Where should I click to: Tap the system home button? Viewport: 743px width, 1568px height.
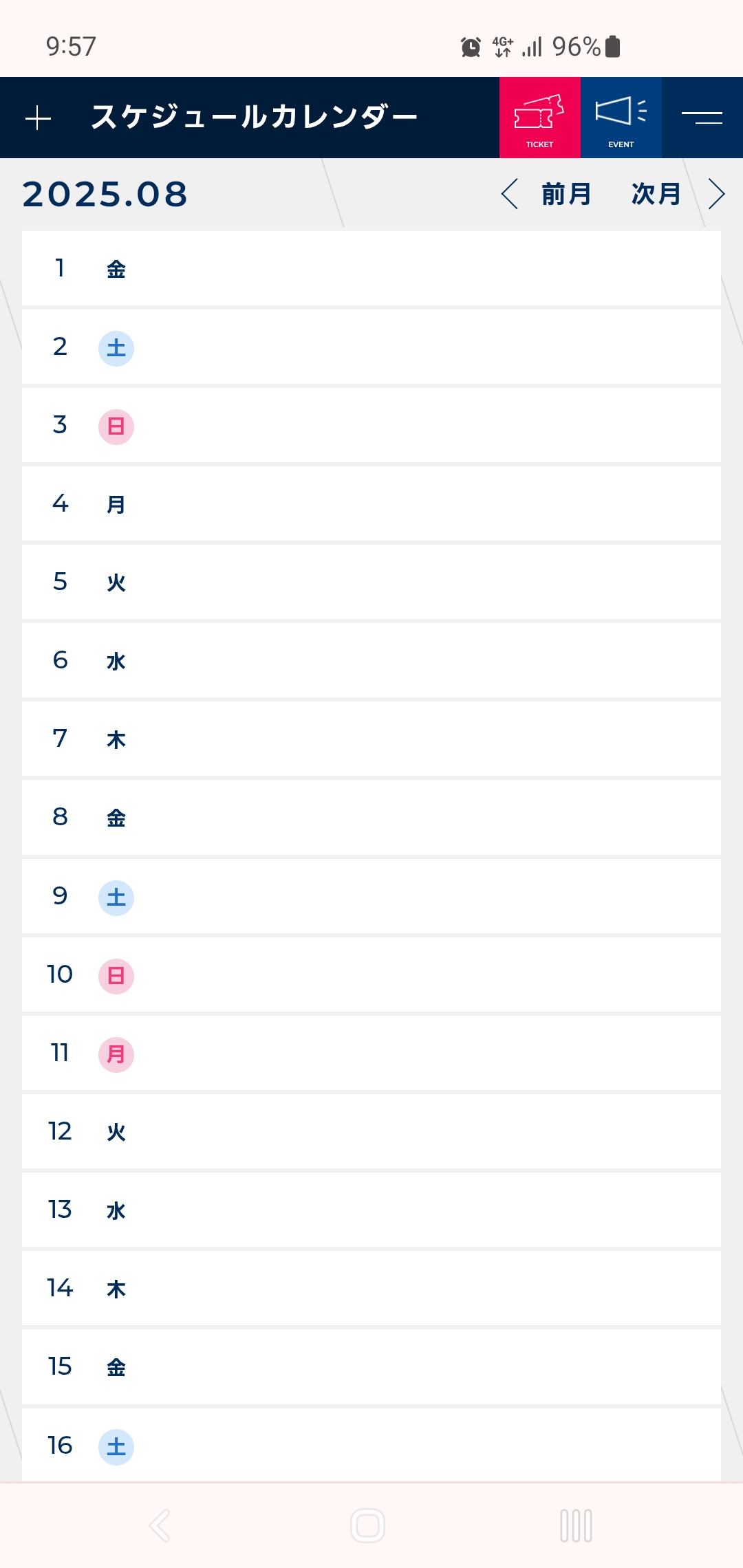coord(368,1525)
